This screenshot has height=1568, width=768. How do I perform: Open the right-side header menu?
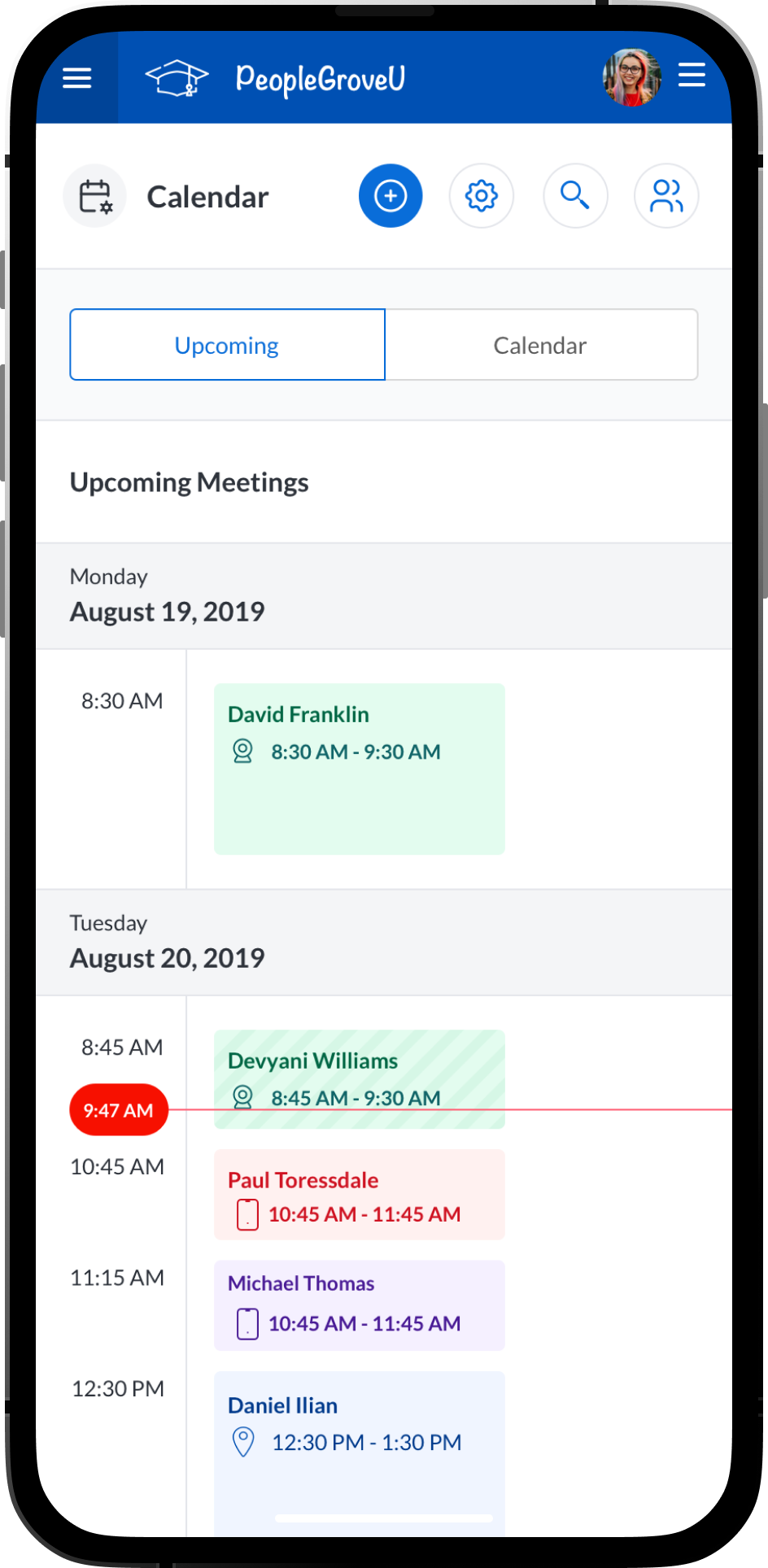(x=692, y=75)
